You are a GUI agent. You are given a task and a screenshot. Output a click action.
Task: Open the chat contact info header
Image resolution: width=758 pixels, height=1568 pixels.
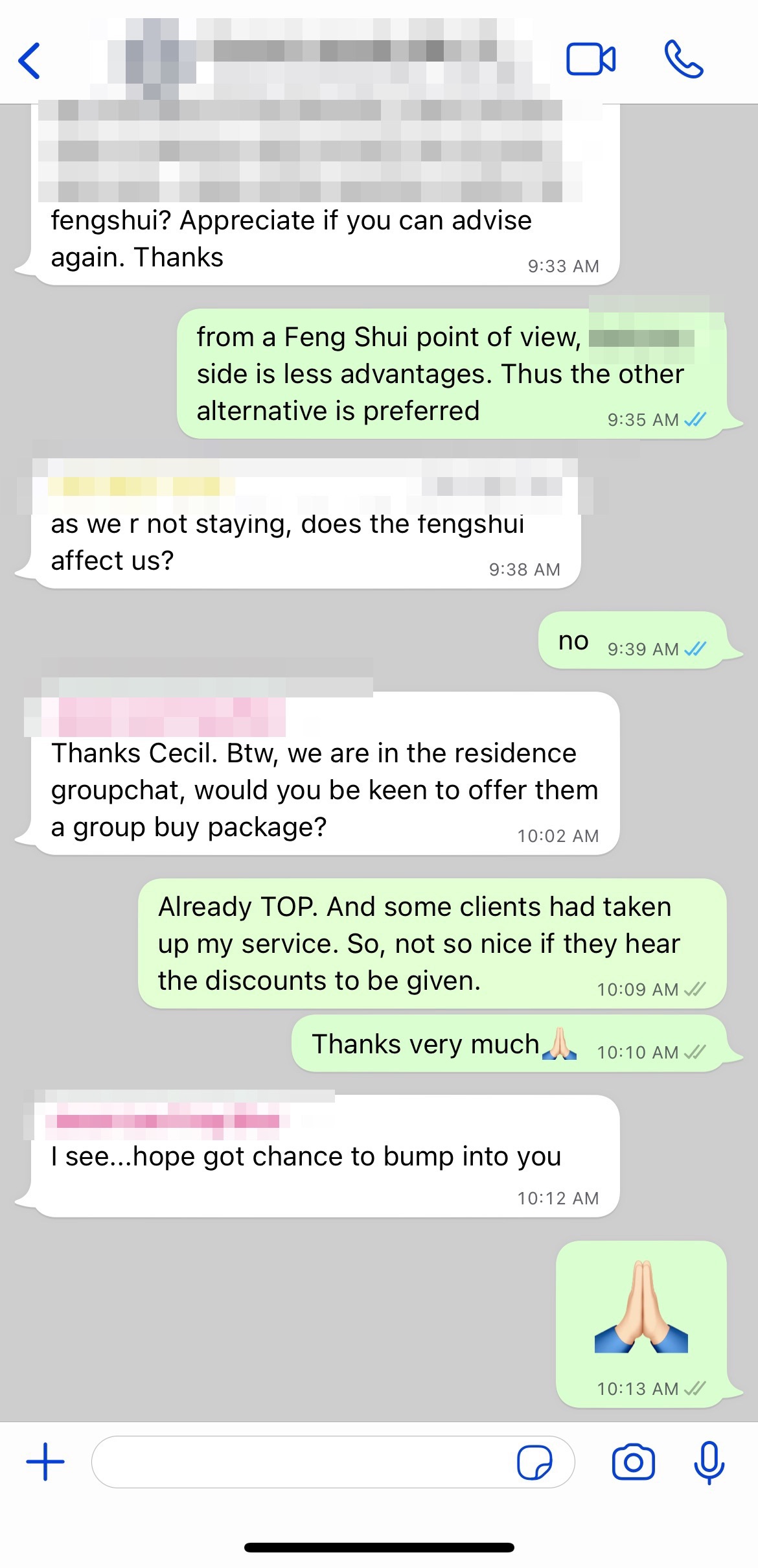pyautogui.click(x=311, y=58)
